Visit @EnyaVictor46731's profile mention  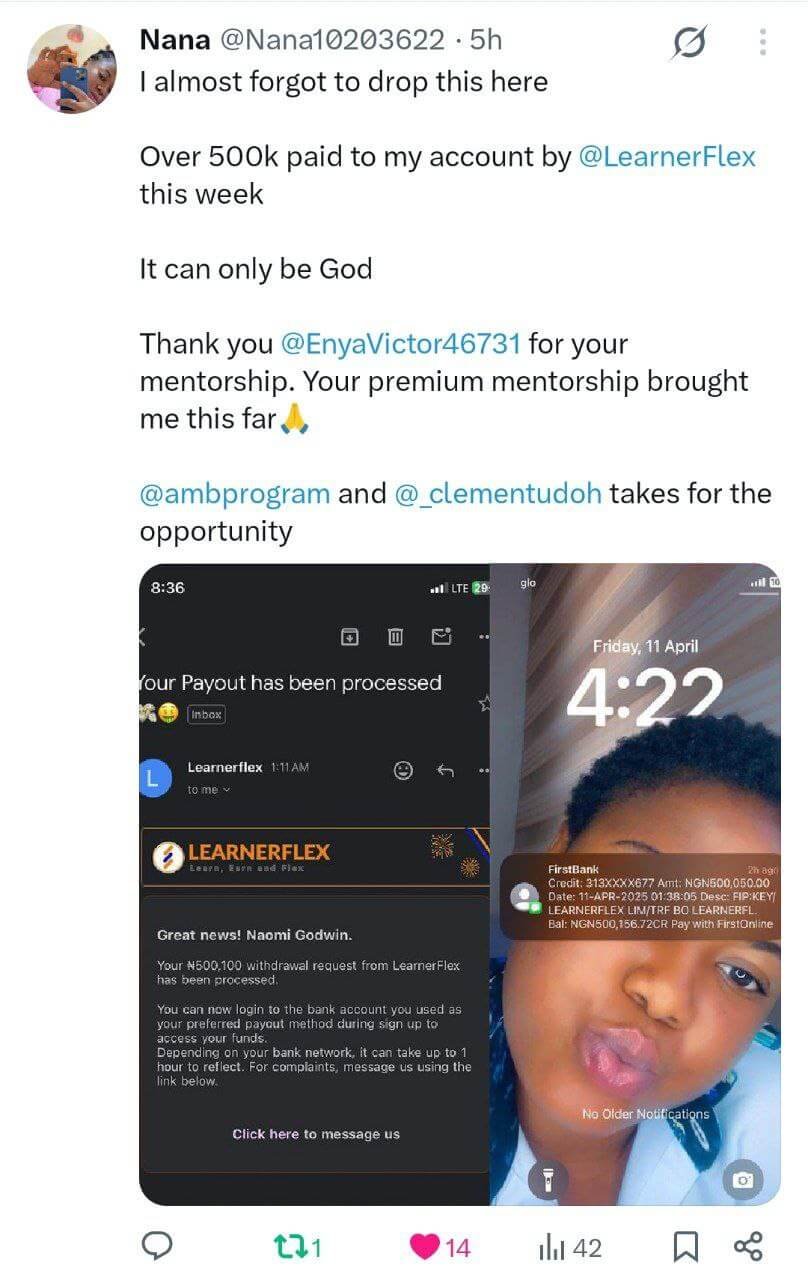tap(401, 344)
